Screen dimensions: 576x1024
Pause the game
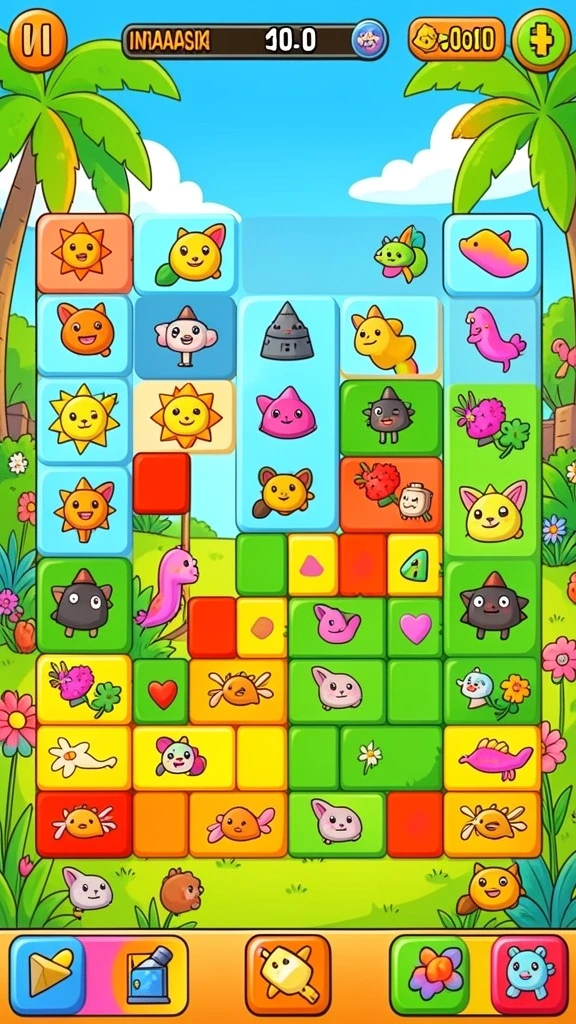pyautogui.click(x=37, y=40)
